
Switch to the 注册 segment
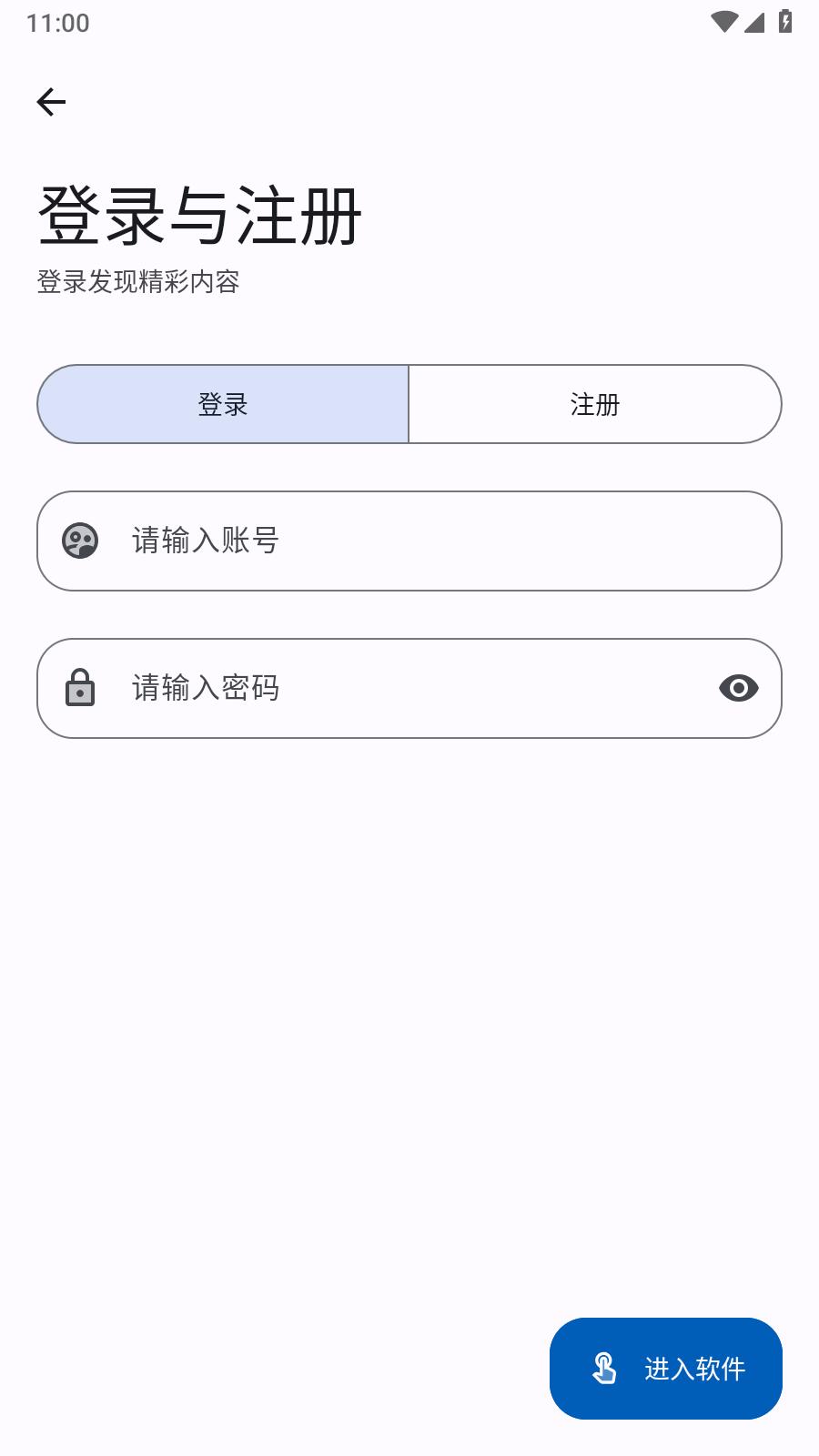595,404
